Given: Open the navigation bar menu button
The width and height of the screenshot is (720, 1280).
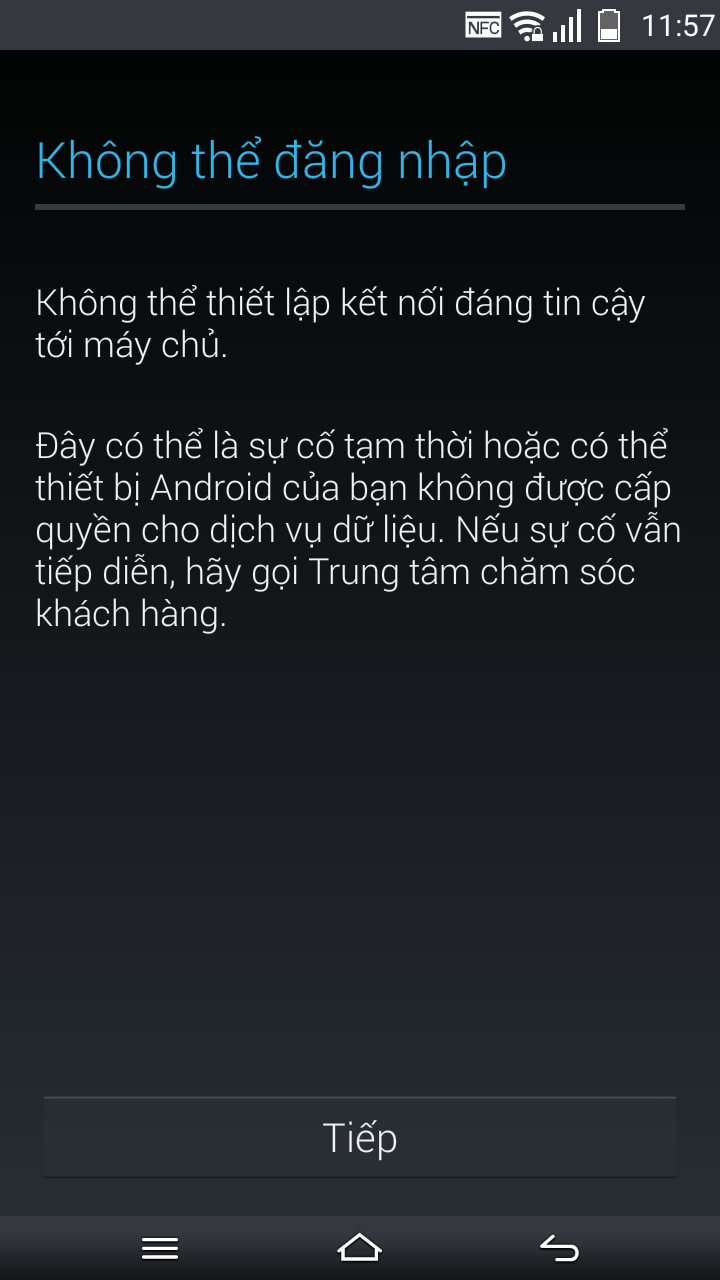Looking at the screenshot, I should [x=160, y=1247].
